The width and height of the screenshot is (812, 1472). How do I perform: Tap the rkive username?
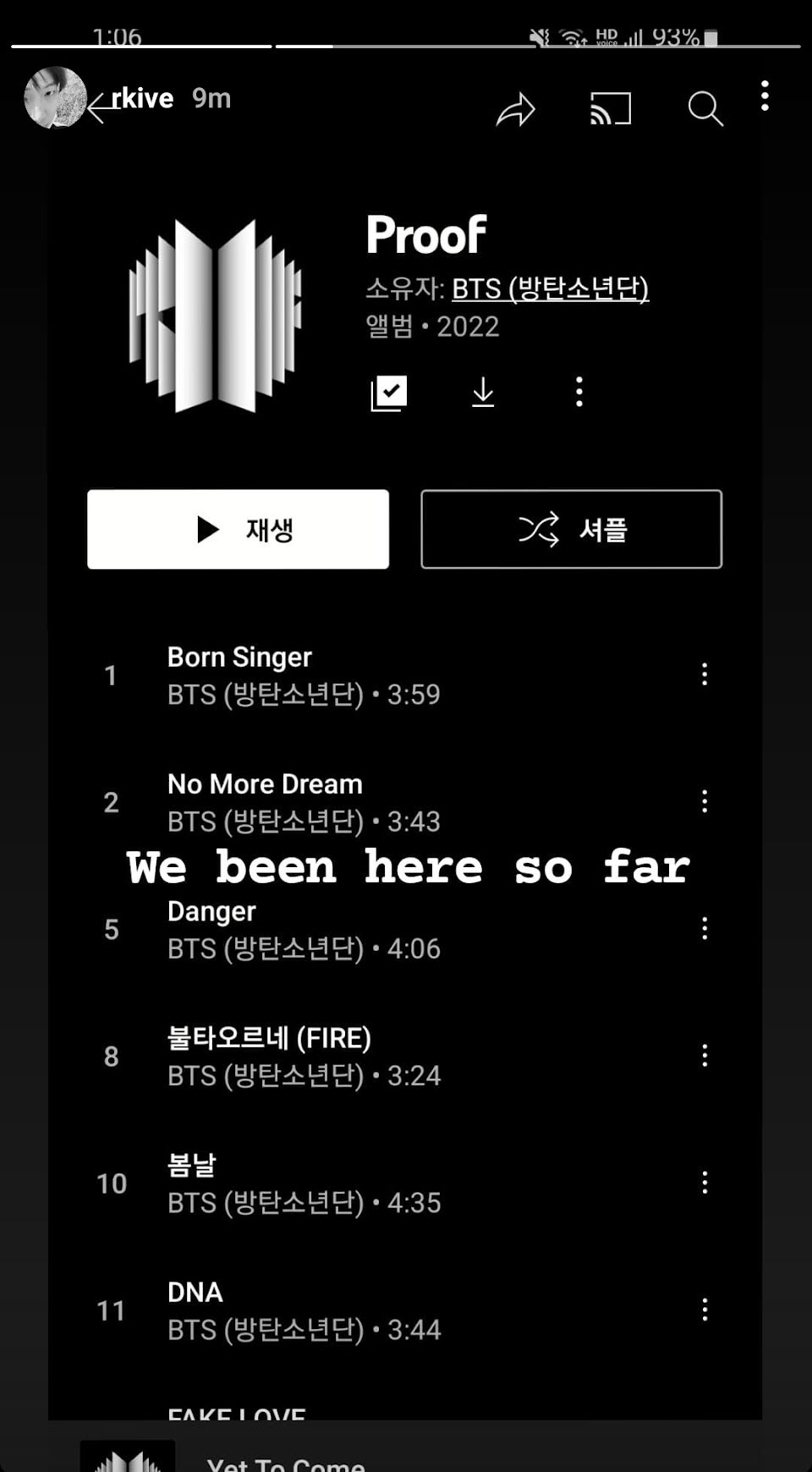142,99
